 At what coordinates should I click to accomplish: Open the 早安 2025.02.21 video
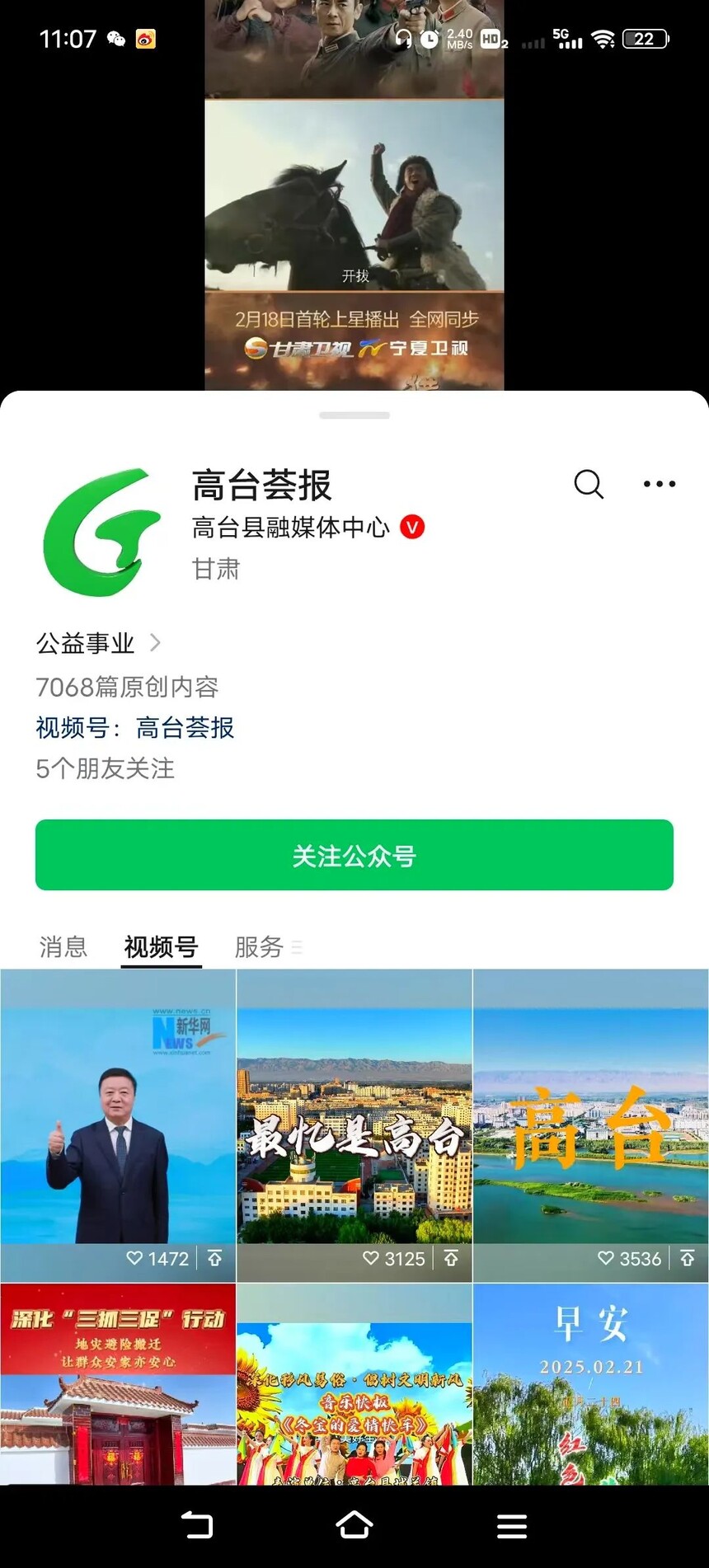(x=590, y=1385)
